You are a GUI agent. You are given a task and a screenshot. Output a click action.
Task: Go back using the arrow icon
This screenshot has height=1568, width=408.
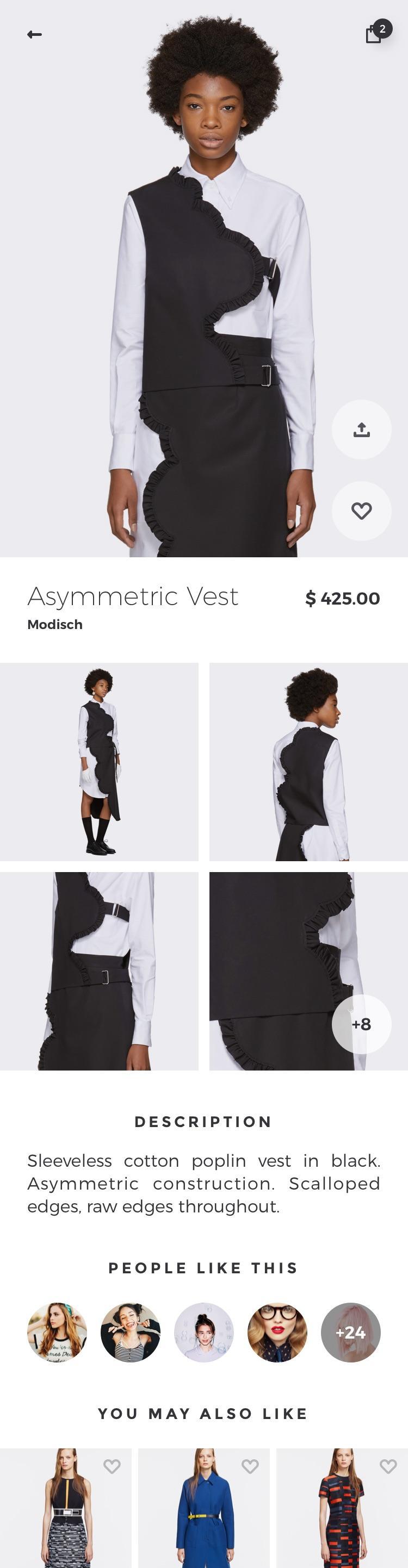35,35
